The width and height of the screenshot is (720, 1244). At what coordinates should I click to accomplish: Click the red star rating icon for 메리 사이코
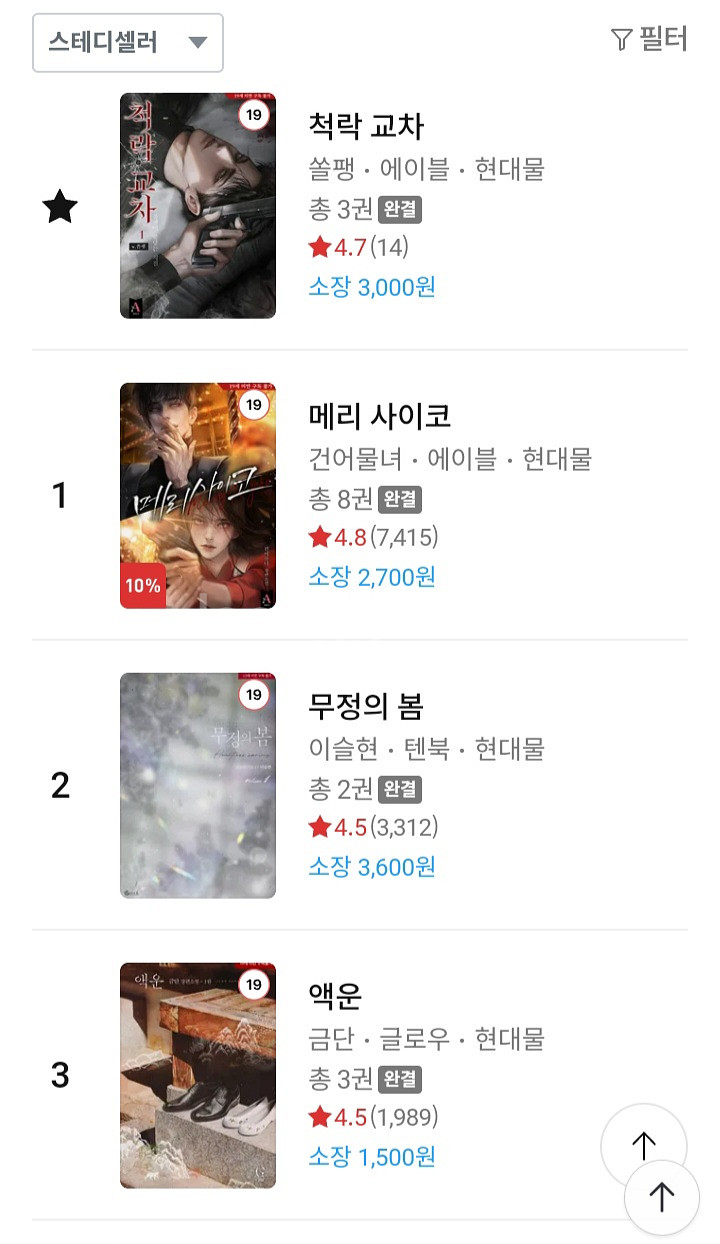pos(318,537)
